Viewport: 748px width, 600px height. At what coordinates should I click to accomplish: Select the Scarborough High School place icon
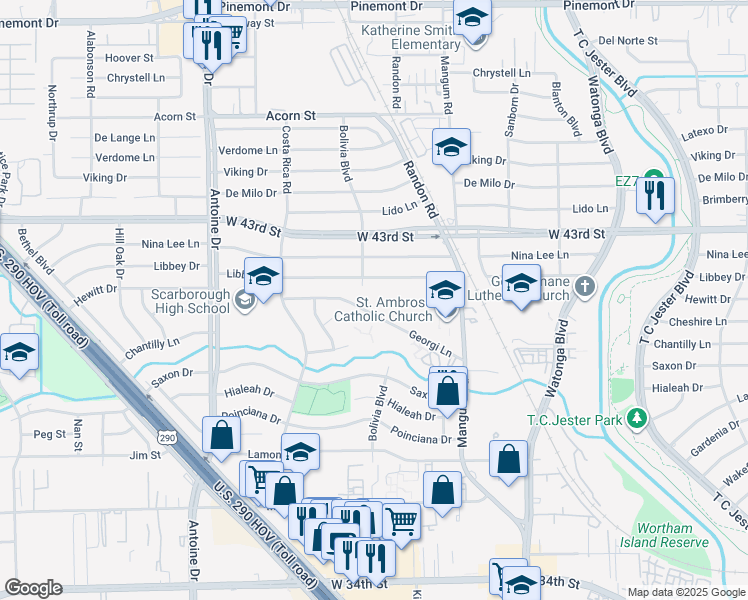(x=245, y=300)
